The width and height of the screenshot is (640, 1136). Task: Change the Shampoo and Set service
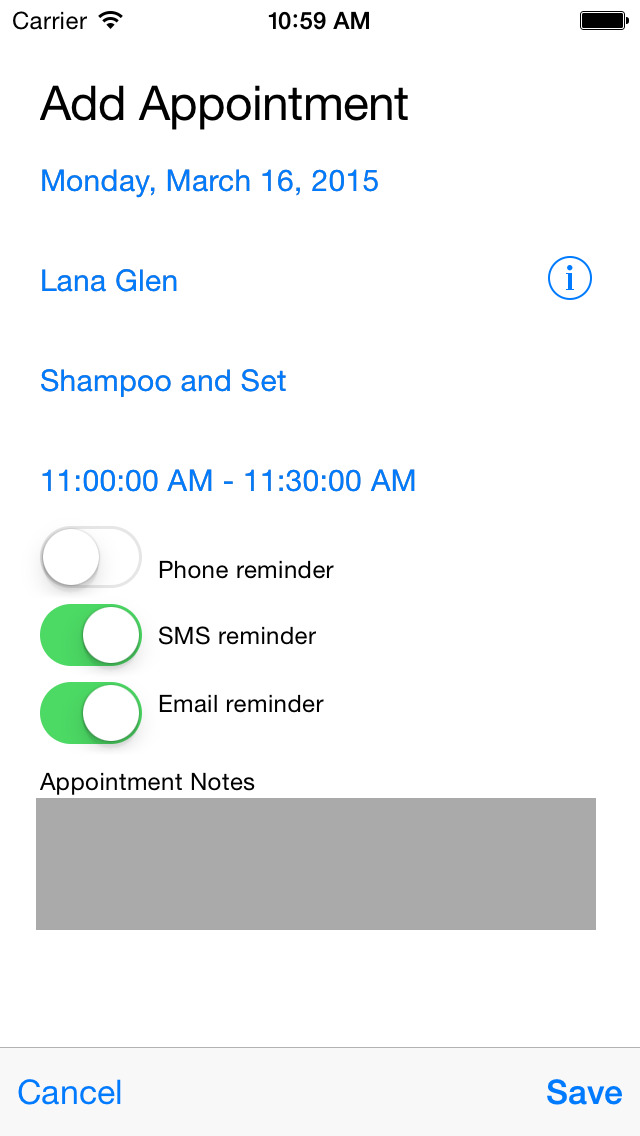coord(163,381)
